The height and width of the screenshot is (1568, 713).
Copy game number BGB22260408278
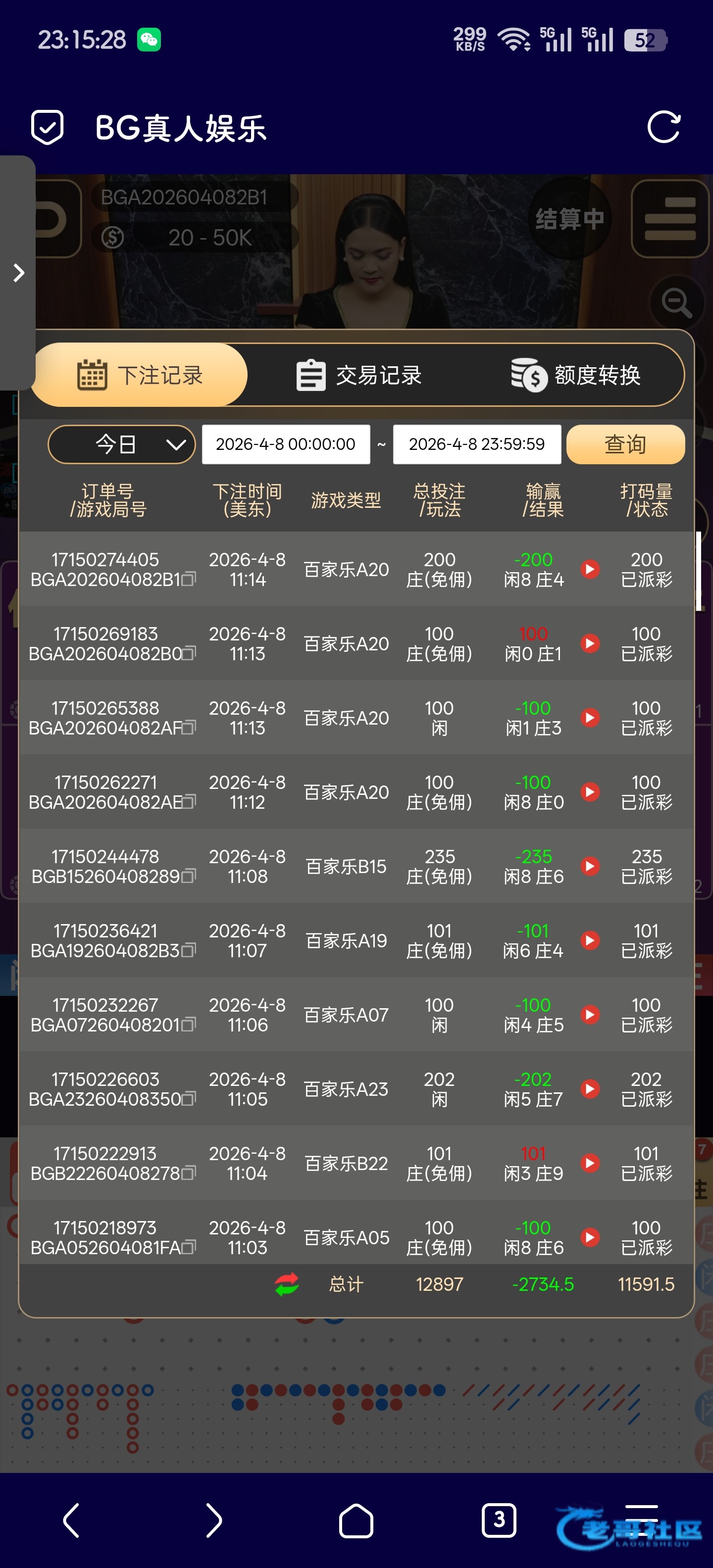pos(189,1173)
